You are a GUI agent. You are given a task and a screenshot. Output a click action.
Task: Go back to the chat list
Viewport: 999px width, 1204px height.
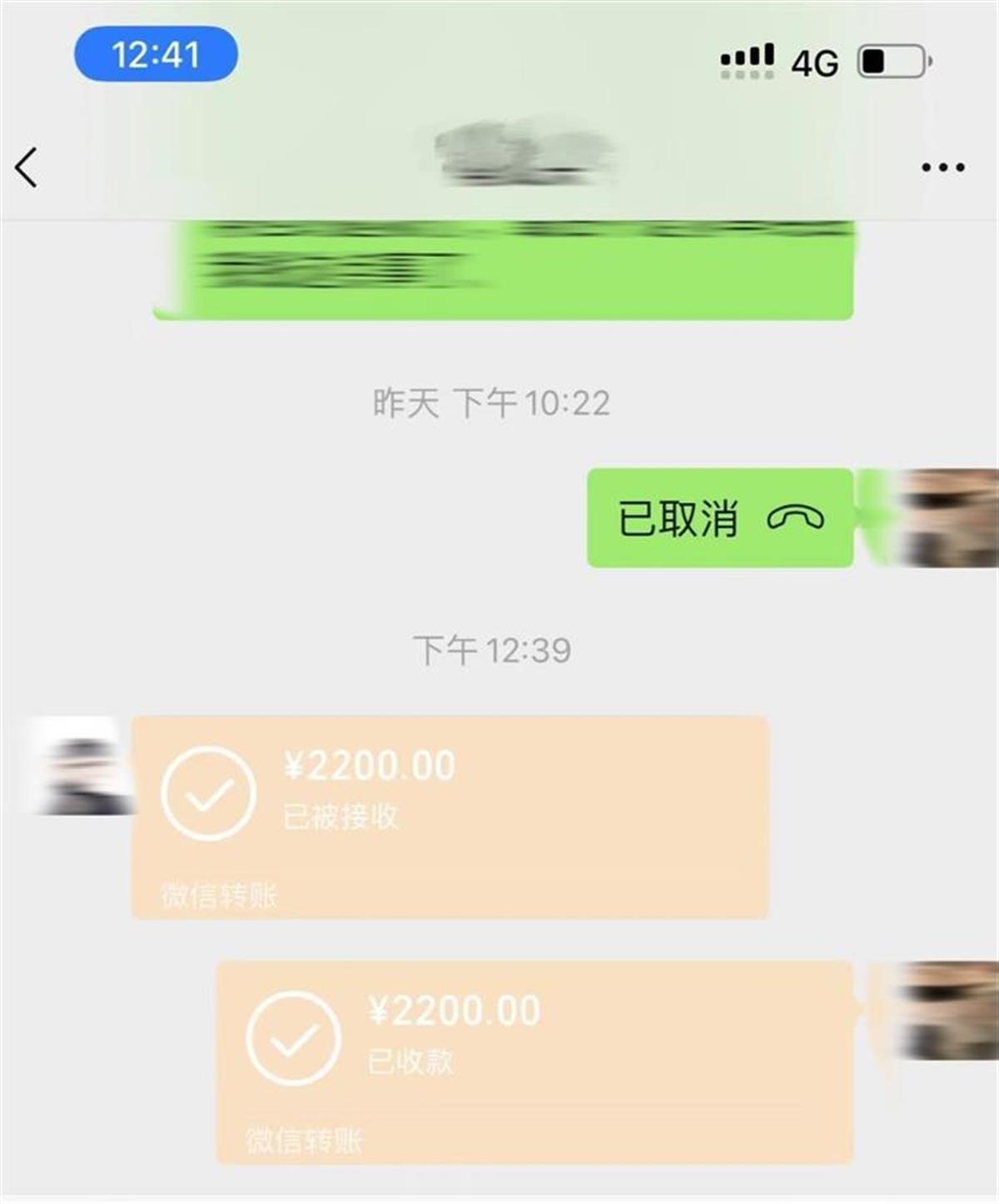tap(27, 167)
